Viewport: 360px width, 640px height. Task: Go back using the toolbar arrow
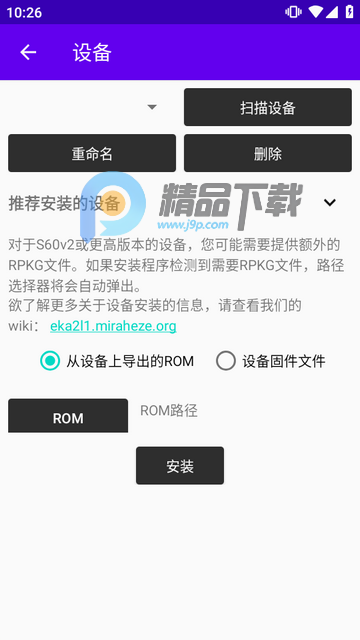(28, 52)
